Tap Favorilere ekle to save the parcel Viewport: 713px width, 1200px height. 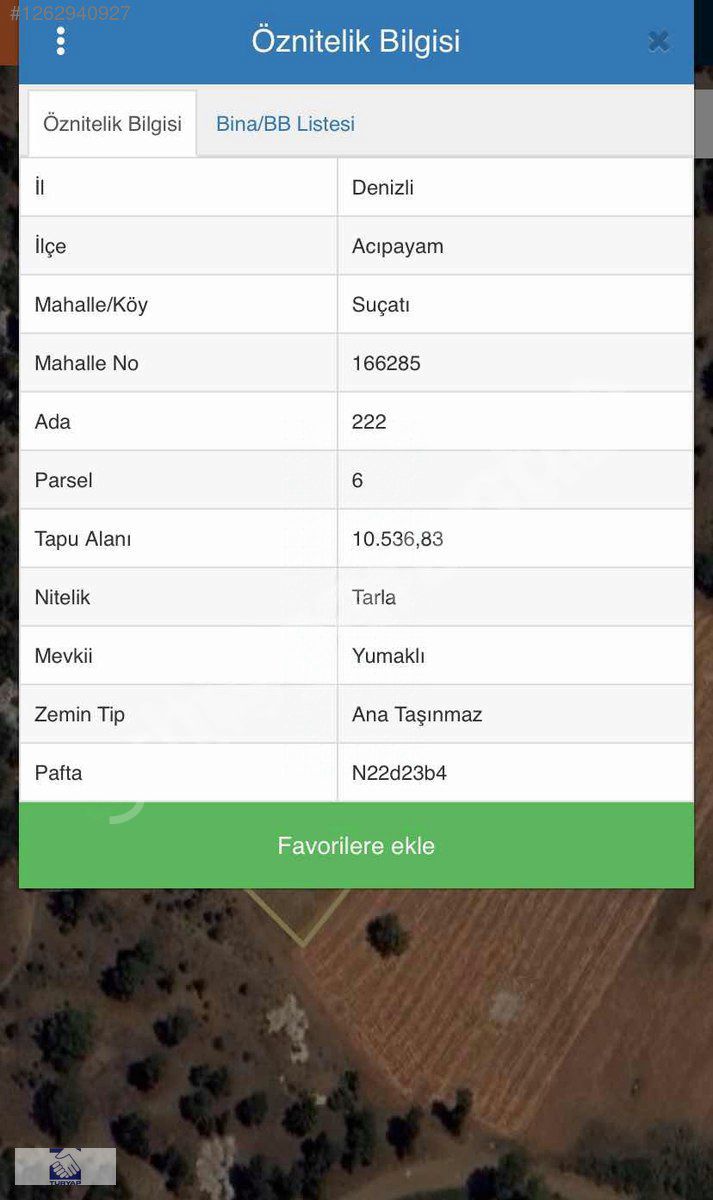click(356, 846)
